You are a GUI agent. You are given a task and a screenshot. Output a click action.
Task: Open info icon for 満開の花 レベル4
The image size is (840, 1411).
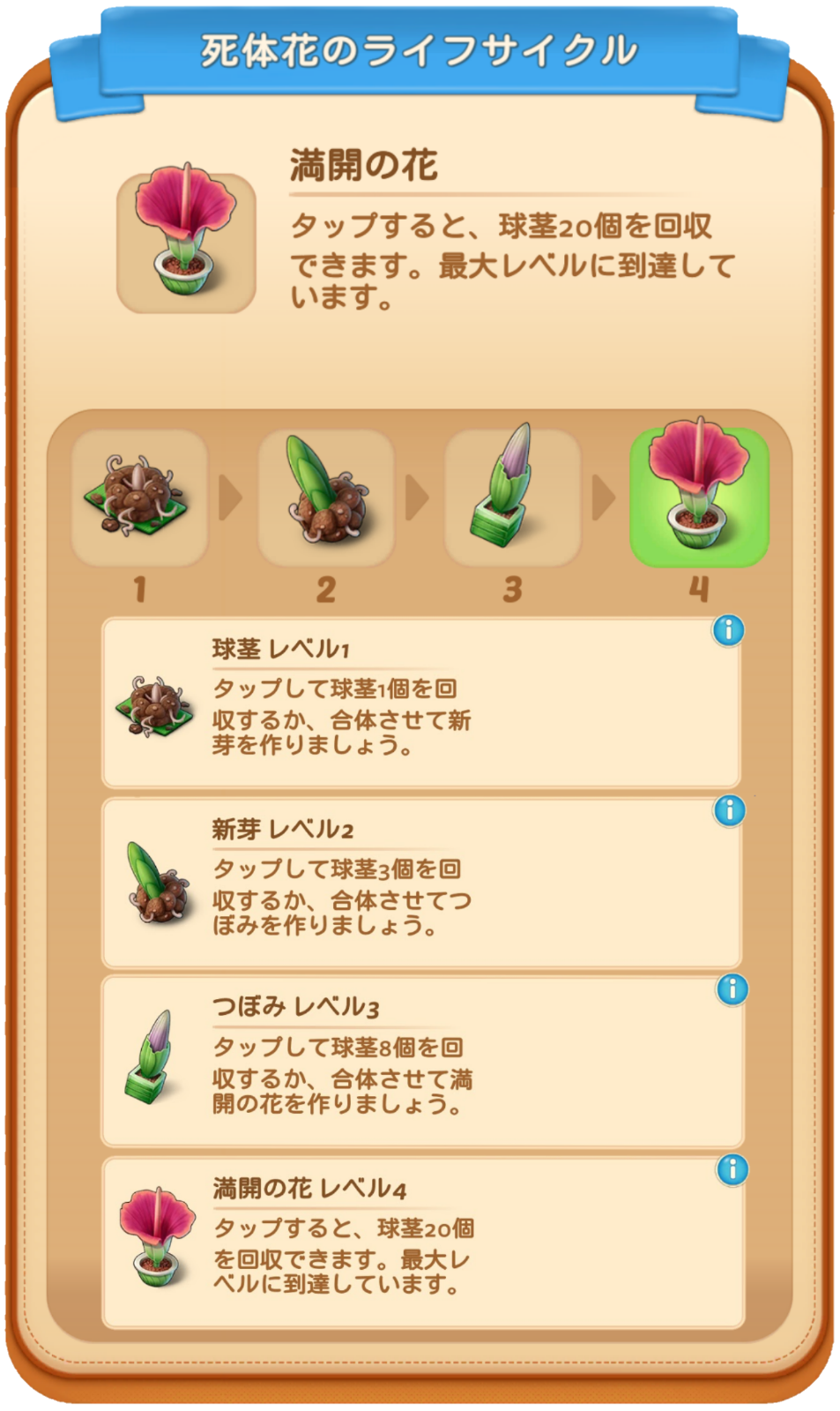click(x=732, y=1169)
